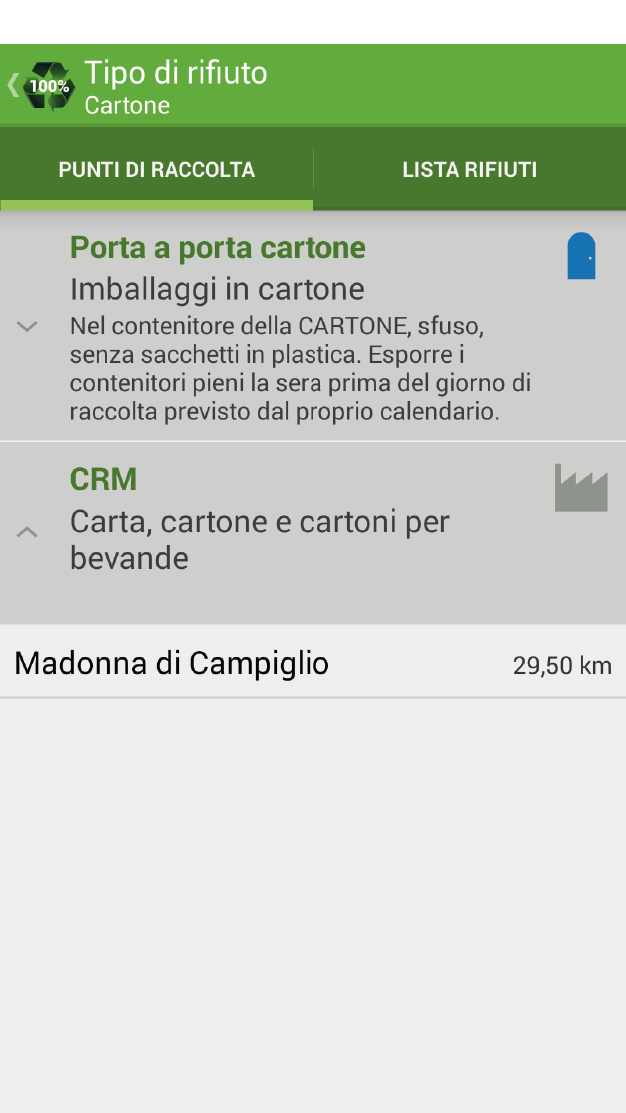Switch to the Lista Rifiuti tab
626x1113 pixels.
(x=470, y=170)
